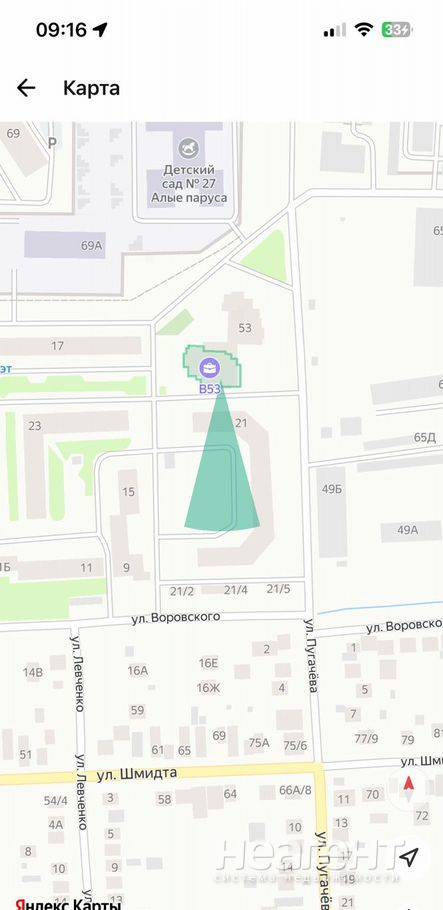Viewport: 443px width, 910px height.
Task: Open the Детский сад № 27 place marker
Action: [188, 149]
